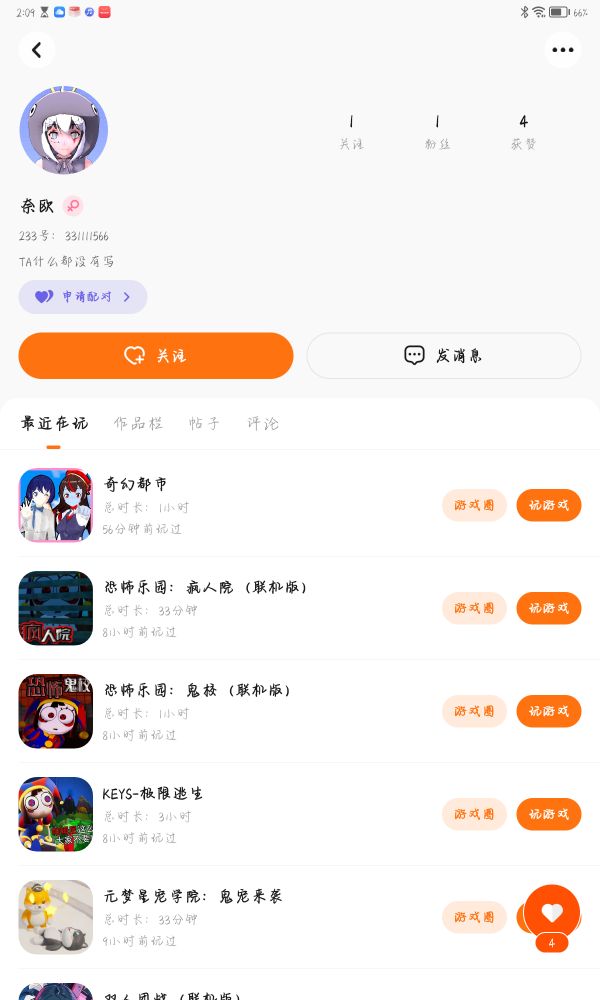Follow this user with the 关注 button

156,356
